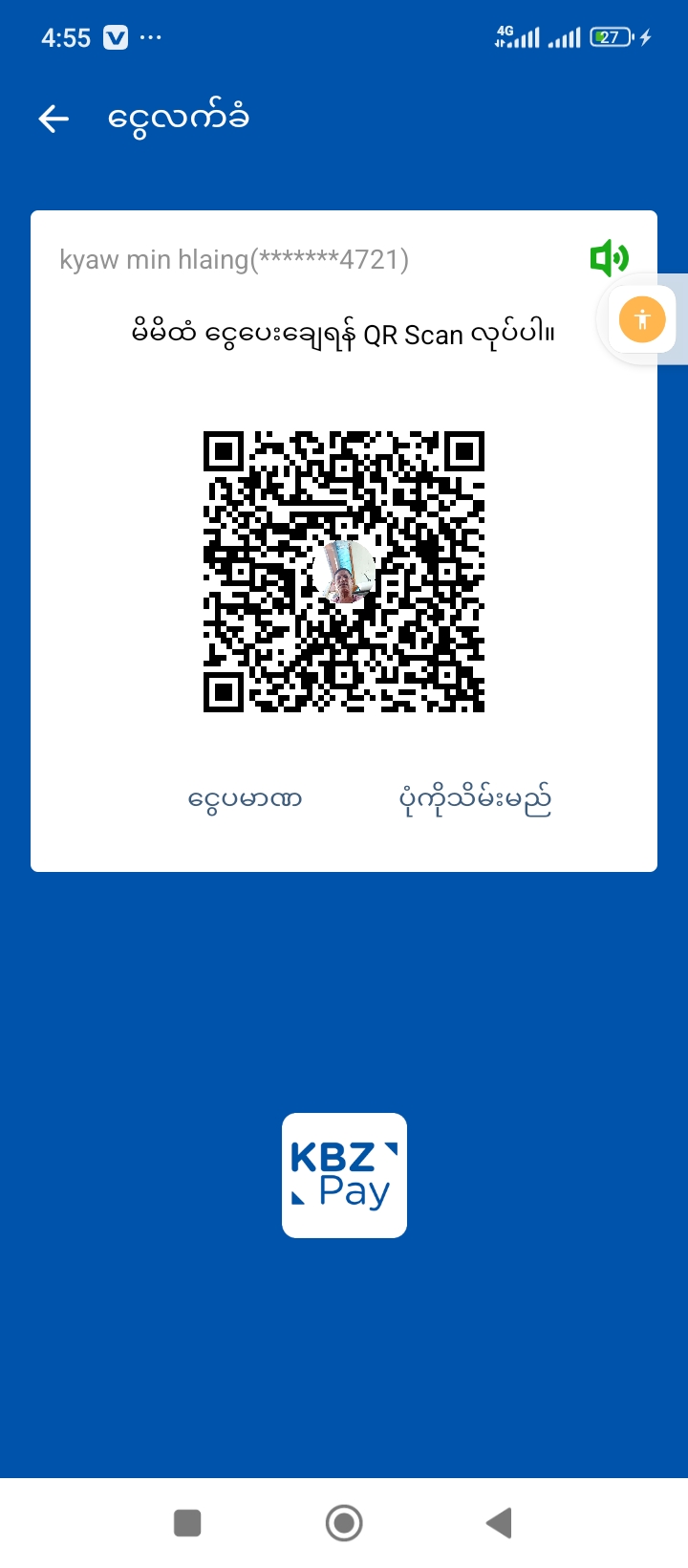The width and height of the screenshot is (688, 1568).
Task: Open the orange accessibility floating button
Action: click(642, 319)
